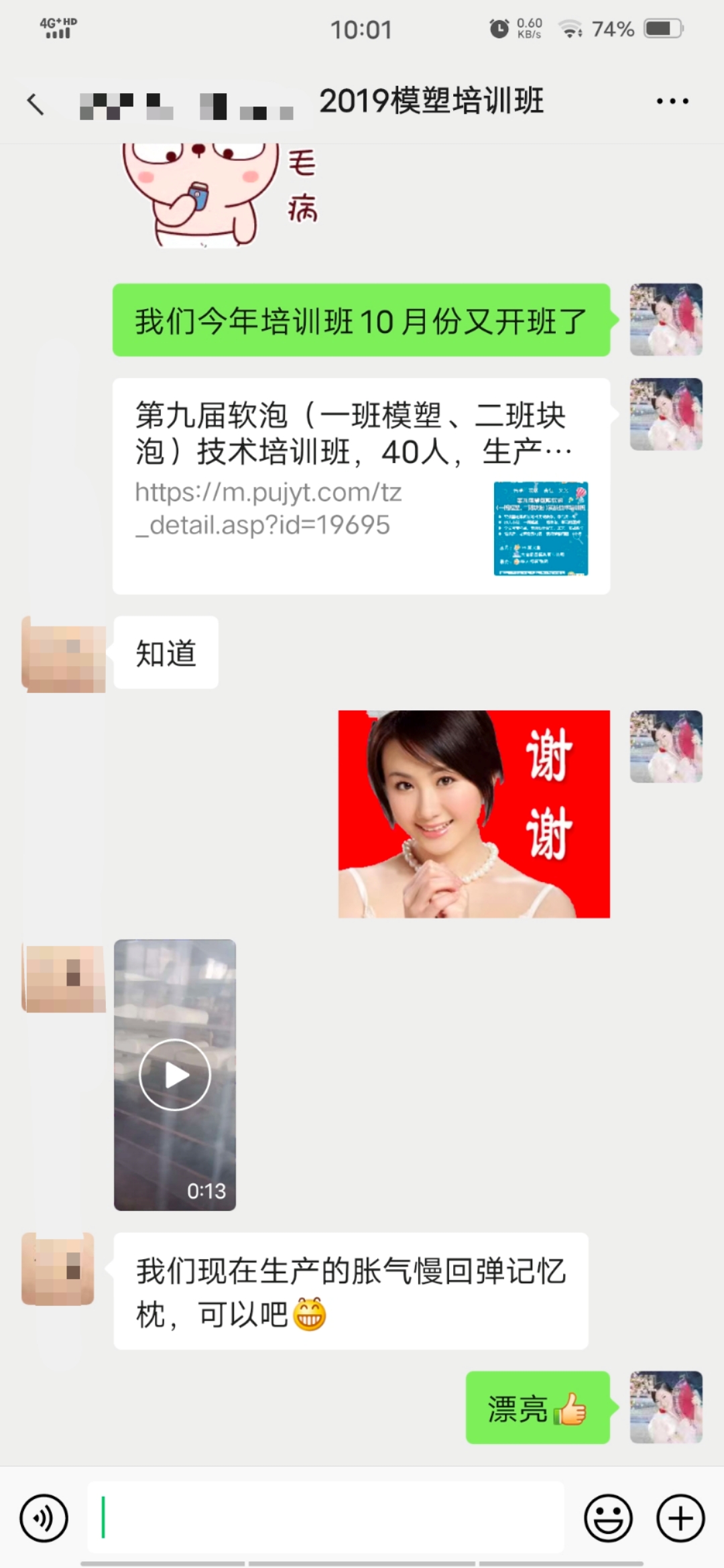Switch to voice message input
This screenshot has height=1568, width=724.
pos(44,1518)
